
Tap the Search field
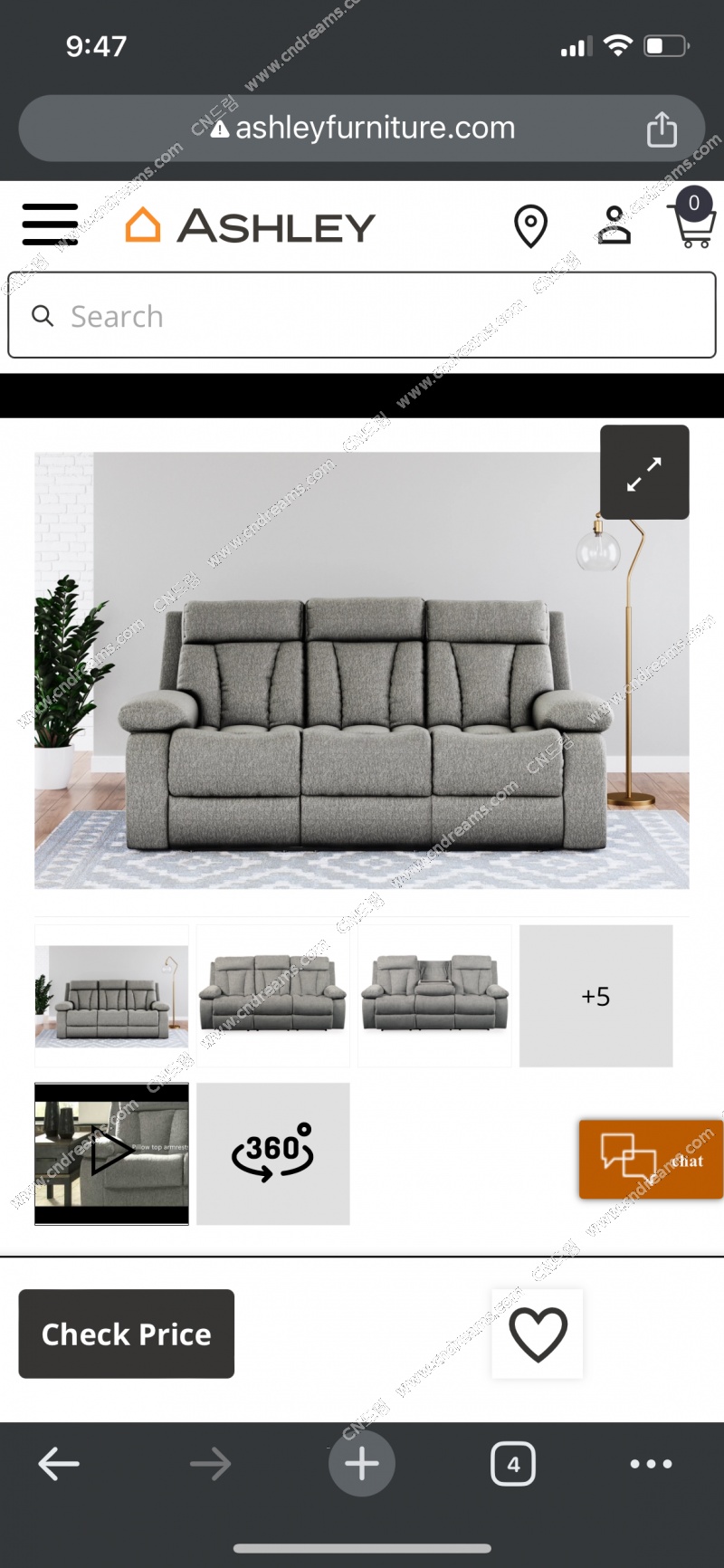click(362, 315)
